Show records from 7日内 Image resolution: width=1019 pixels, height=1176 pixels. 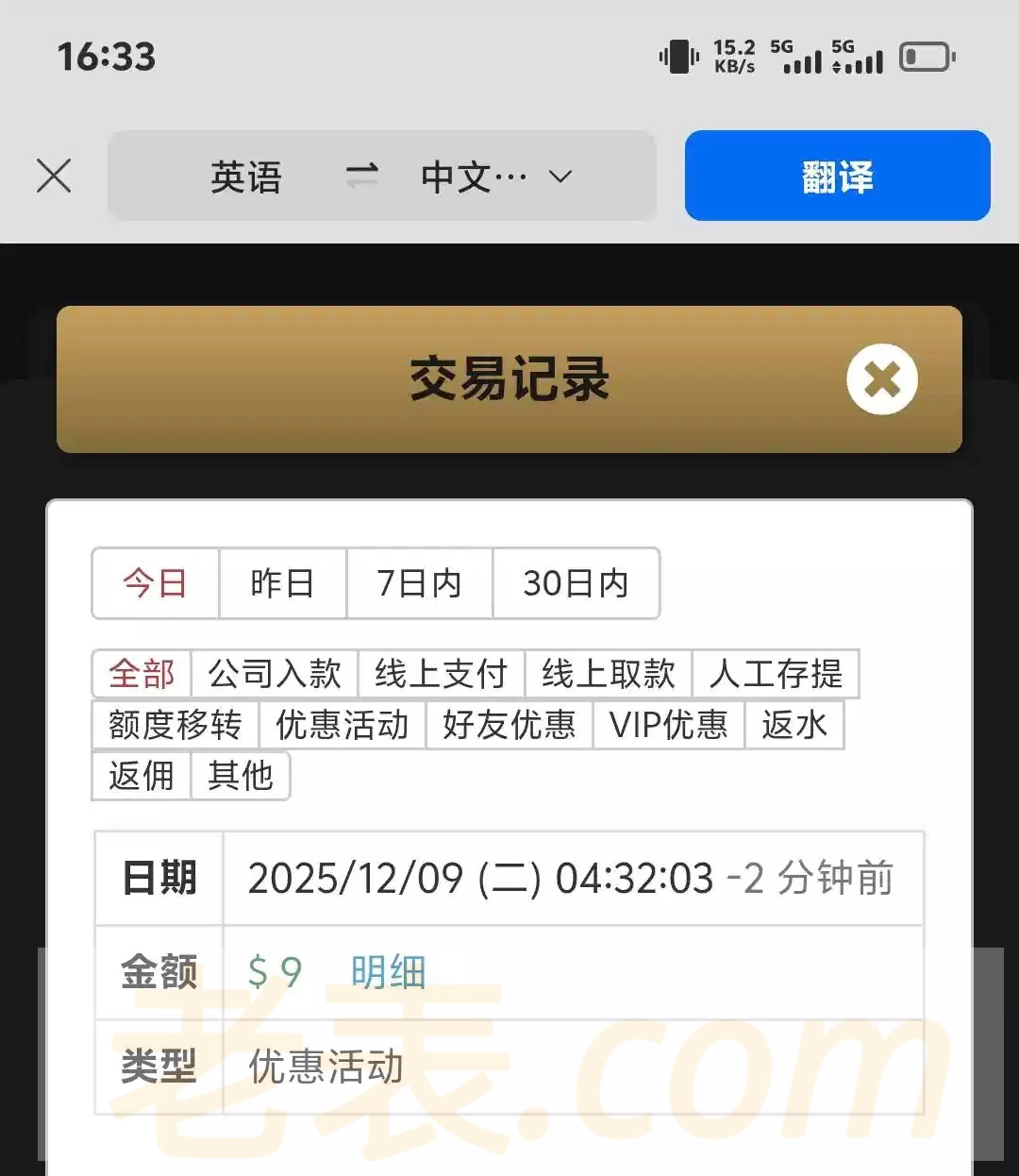click(x=419, y=583)
